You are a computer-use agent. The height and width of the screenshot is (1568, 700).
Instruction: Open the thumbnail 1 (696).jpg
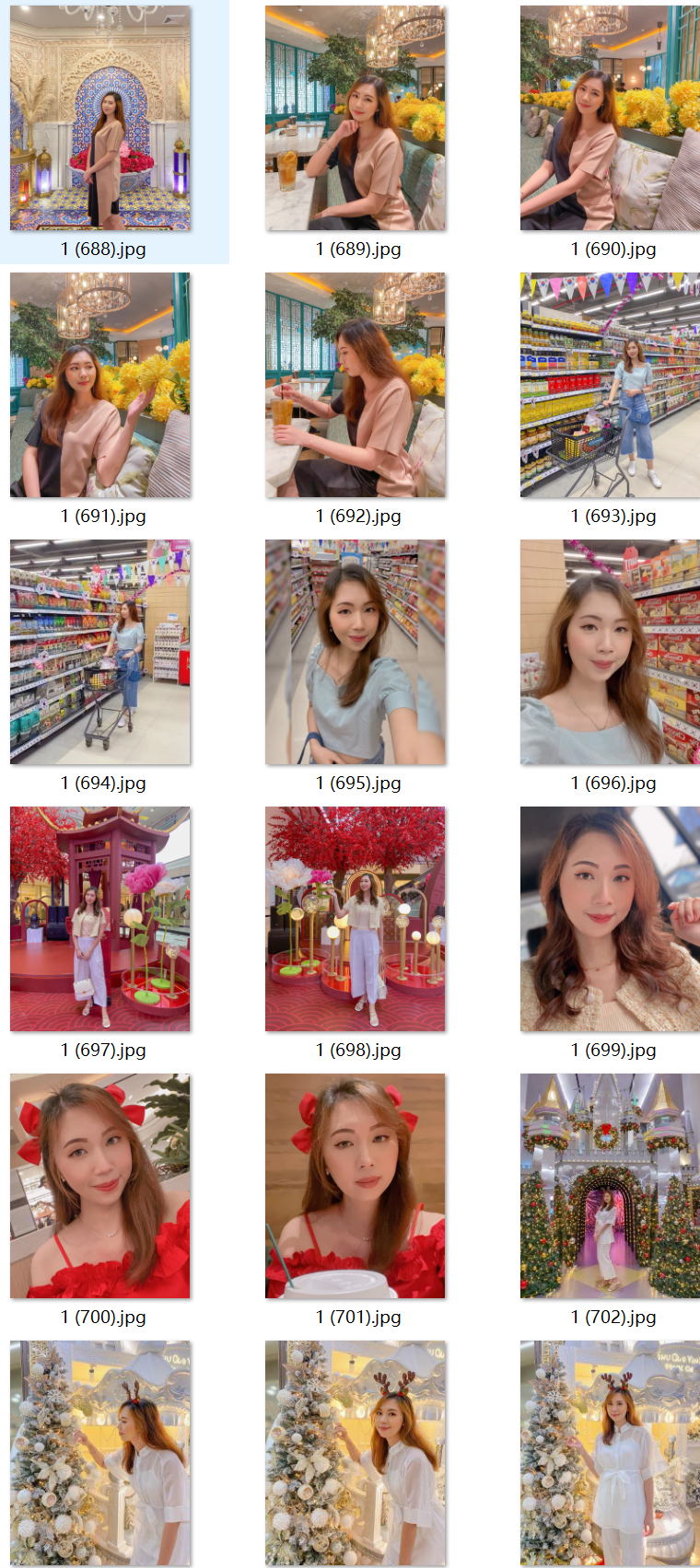pyautogui.click(x=610, y=652)
